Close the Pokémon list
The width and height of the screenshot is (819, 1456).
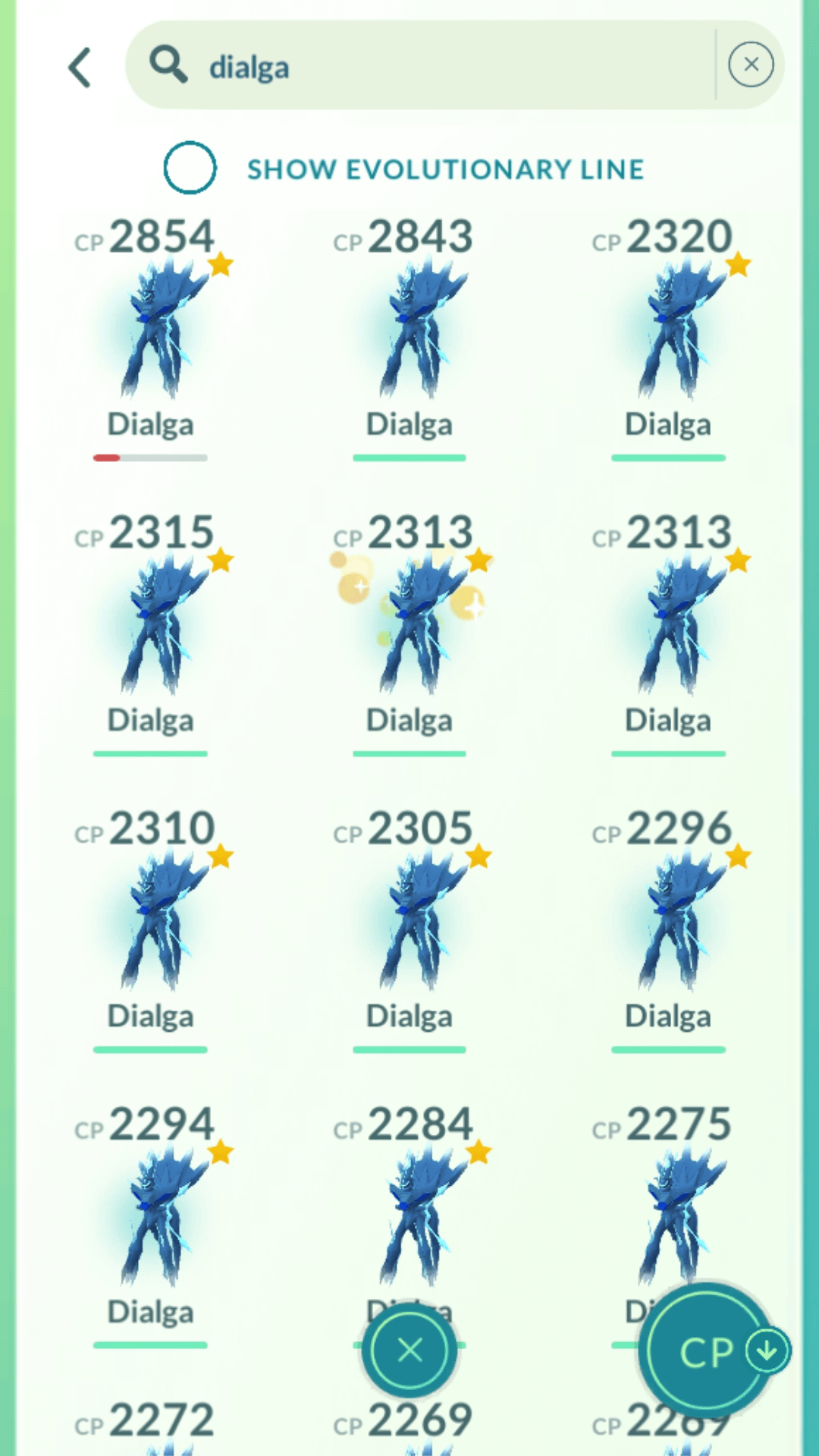coord(409,1351)
